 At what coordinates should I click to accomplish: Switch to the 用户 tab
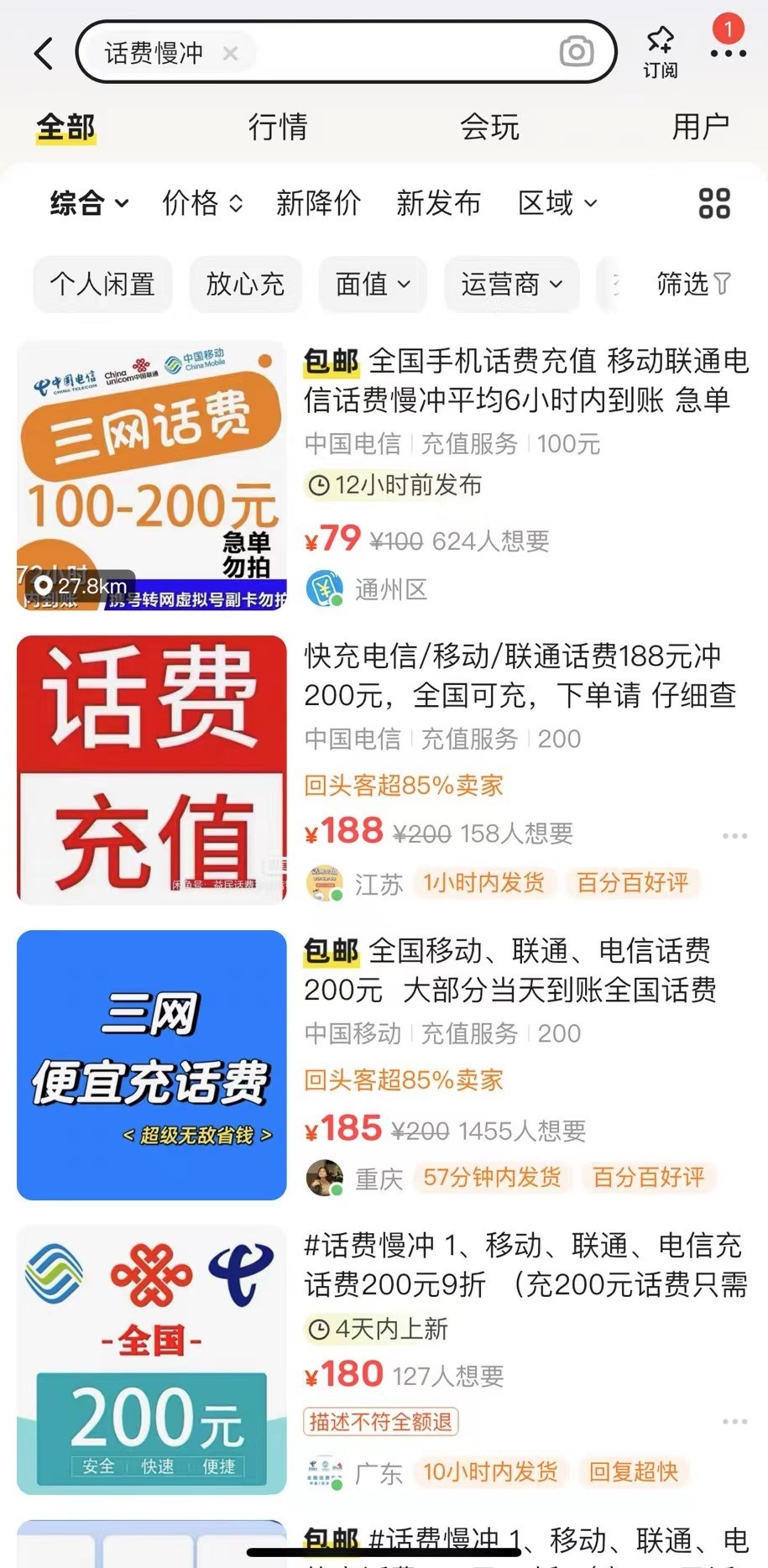pyautogui.click(x=701, y=127)
